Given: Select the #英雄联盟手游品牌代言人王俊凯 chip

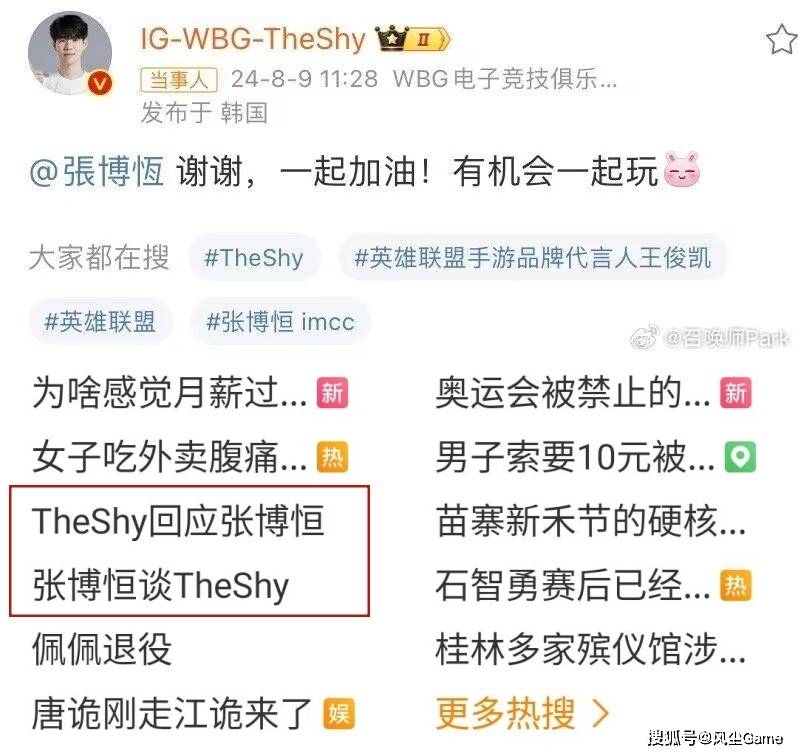Looking at the screenshot, I should [x=532, y=257].
